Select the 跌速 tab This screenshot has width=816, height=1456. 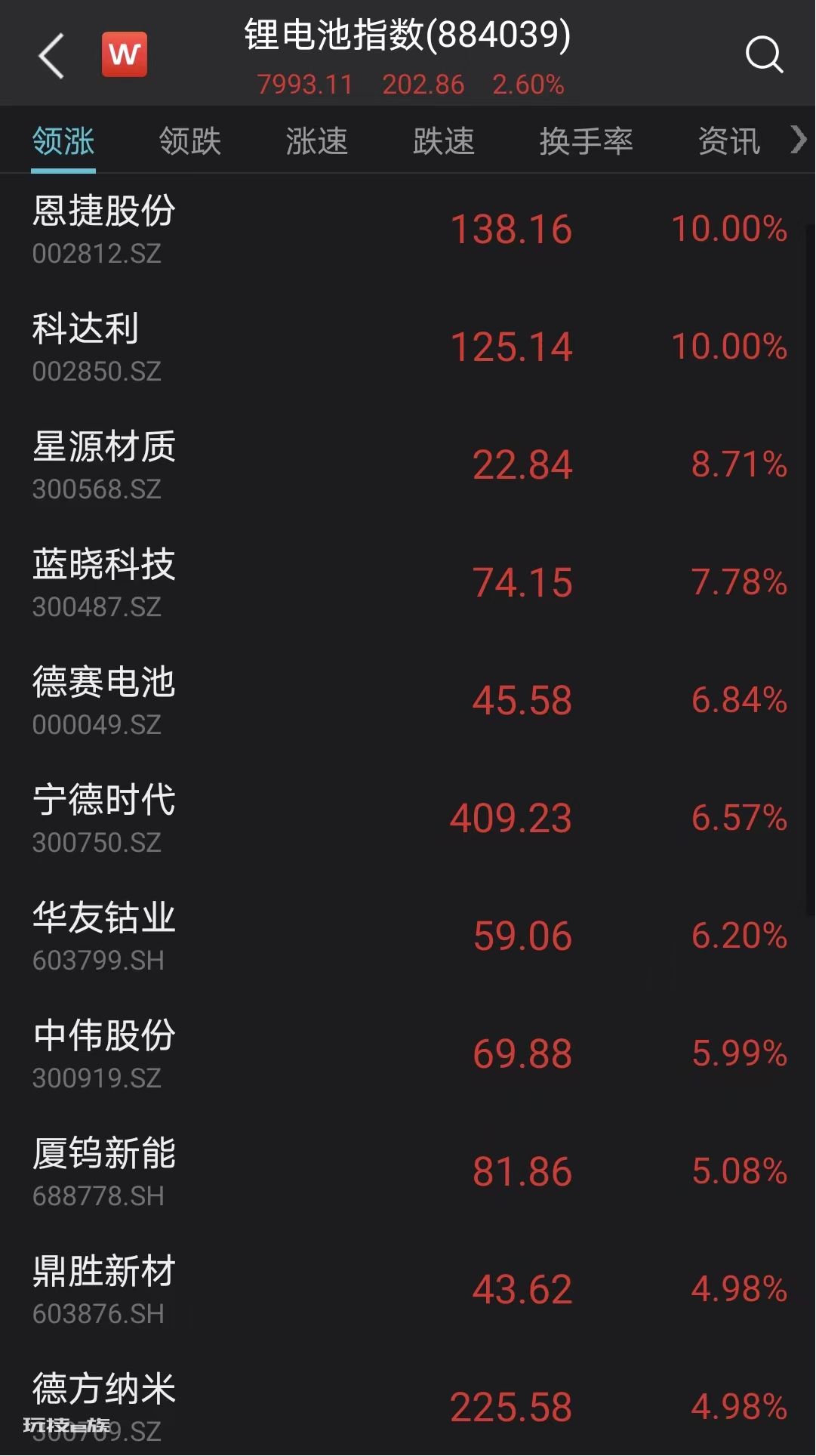coord(444,141)
